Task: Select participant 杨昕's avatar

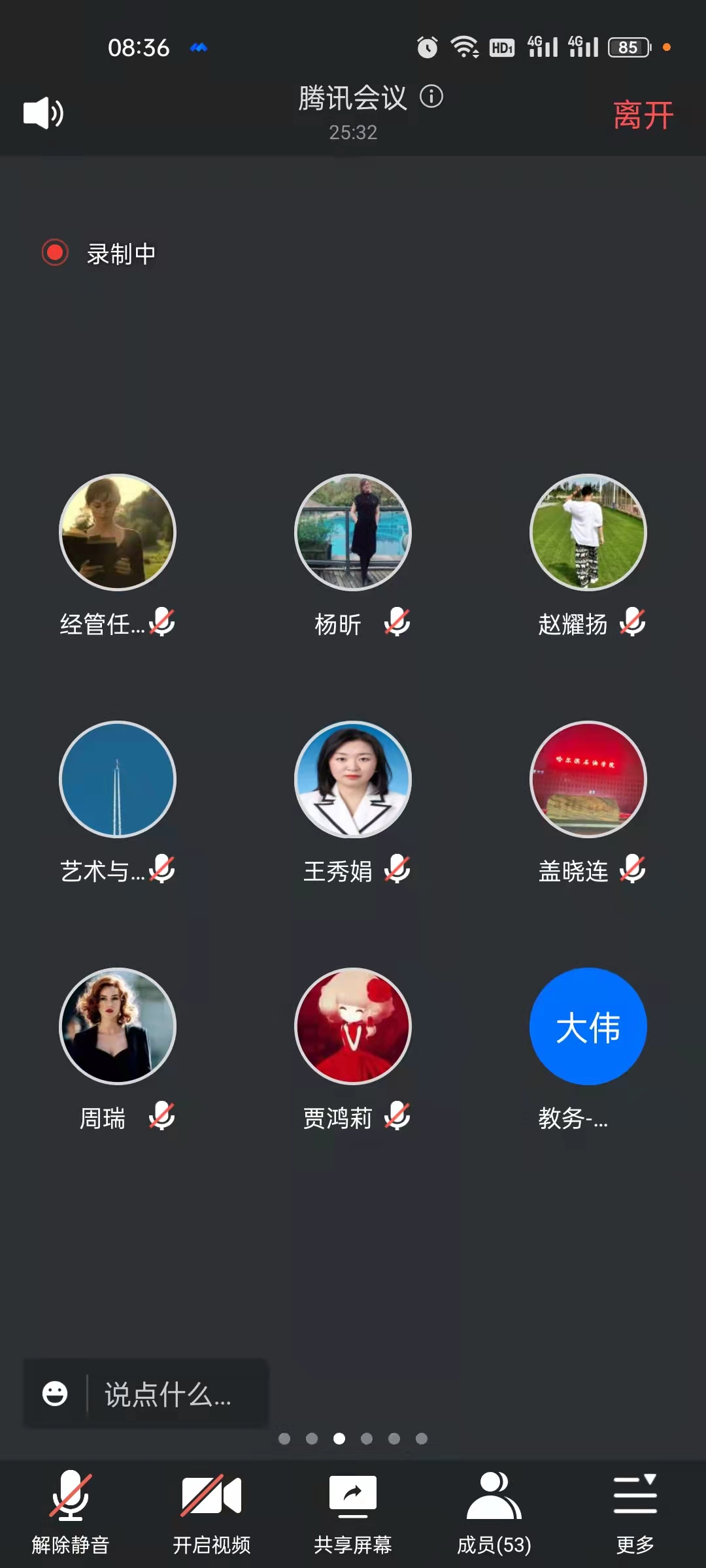Action: (353, 532)
